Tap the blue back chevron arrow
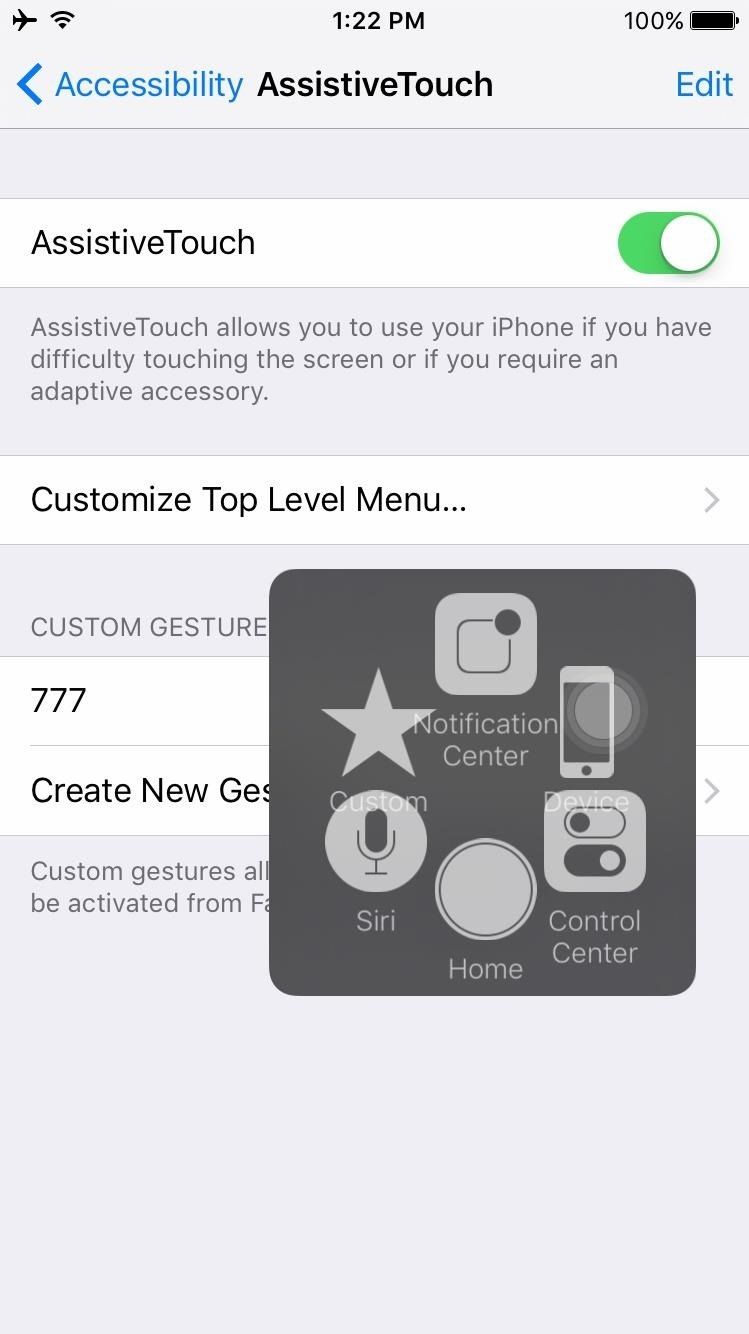This screenshot has height=1334, width=749. 28,85
